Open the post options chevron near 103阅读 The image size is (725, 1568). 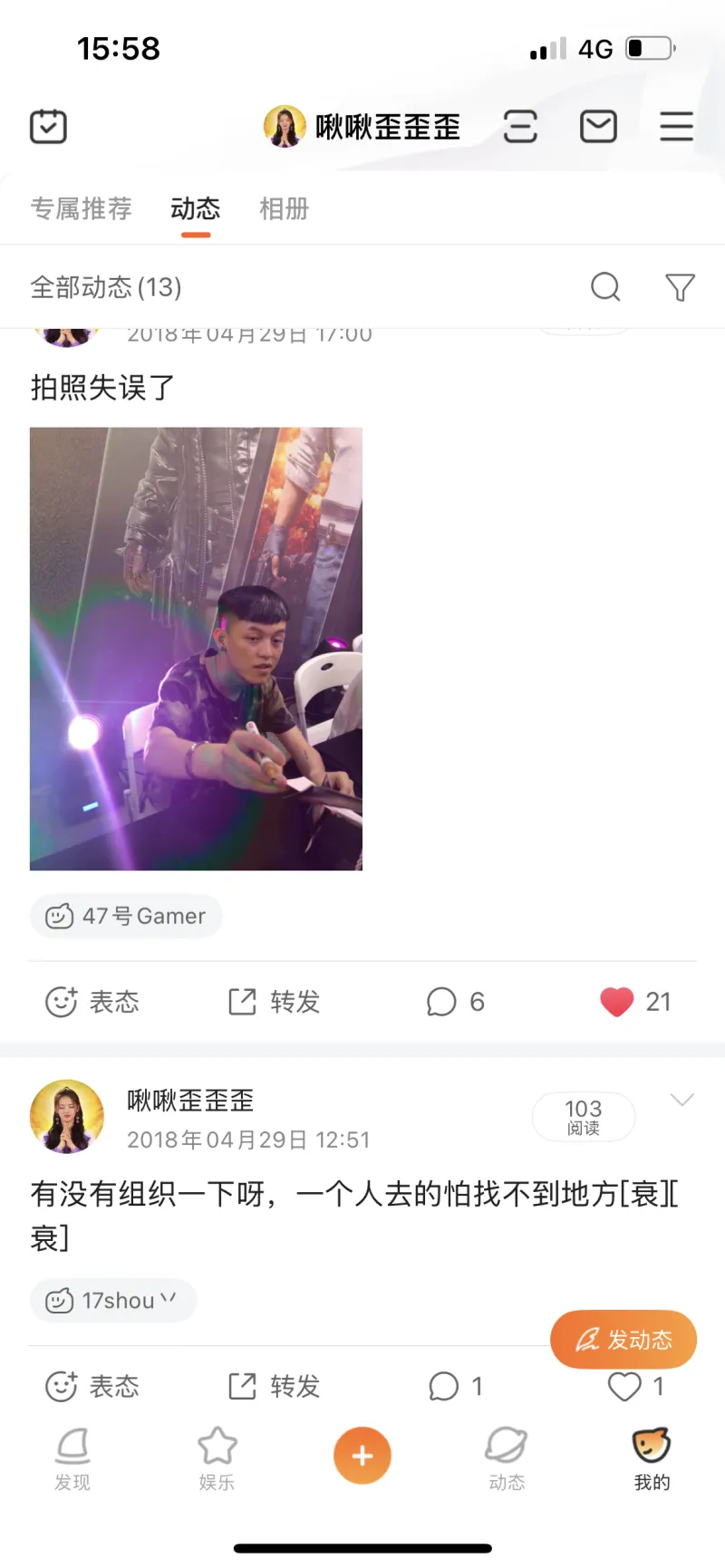[681, 1099]
